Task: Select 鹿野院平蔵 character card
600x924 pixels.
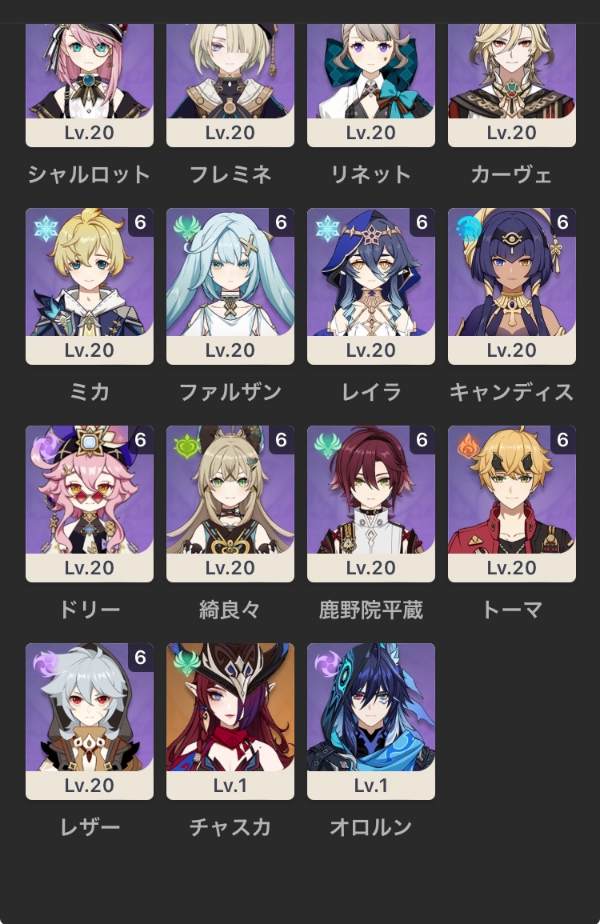Action: [x=371, y=503]
